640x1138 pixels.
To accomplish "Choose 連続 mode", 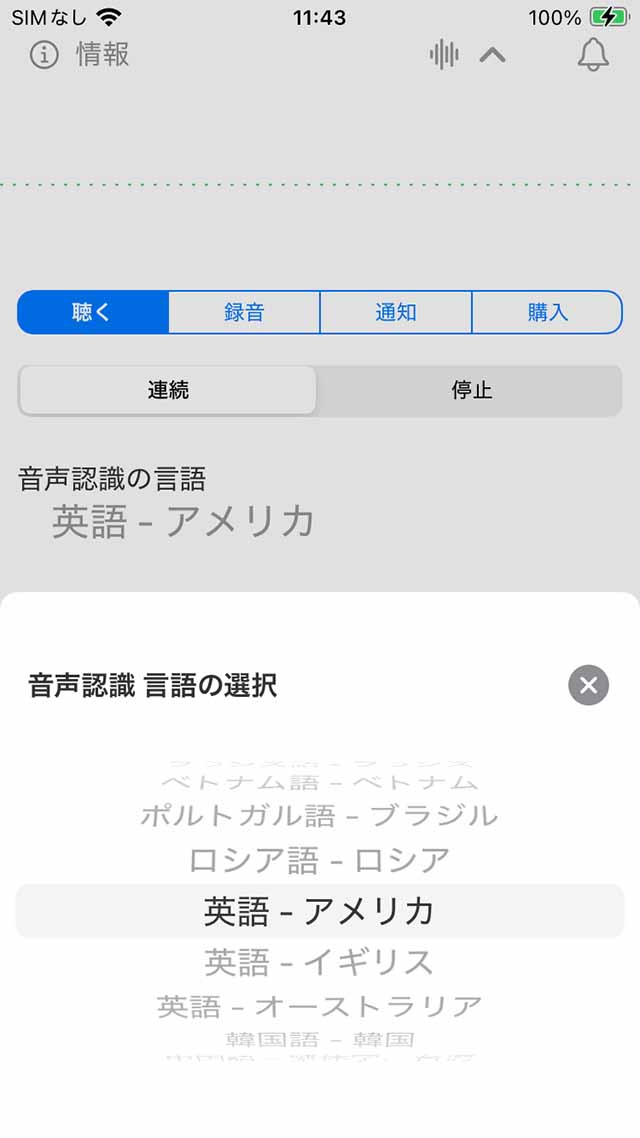I will tap(168, 390).
